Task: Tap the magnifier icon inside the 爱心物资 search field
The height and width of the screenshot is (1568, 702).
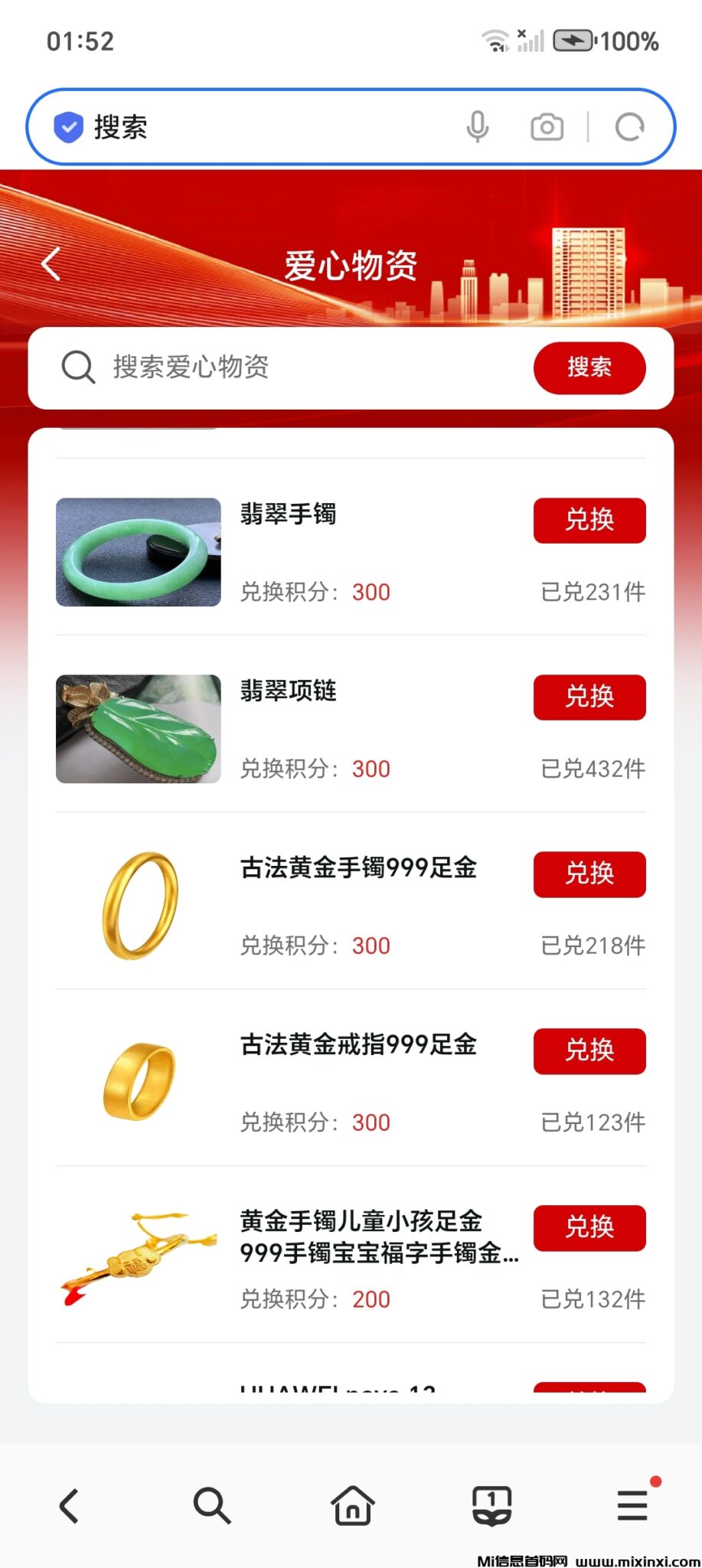Action: [x=77, y=367]
